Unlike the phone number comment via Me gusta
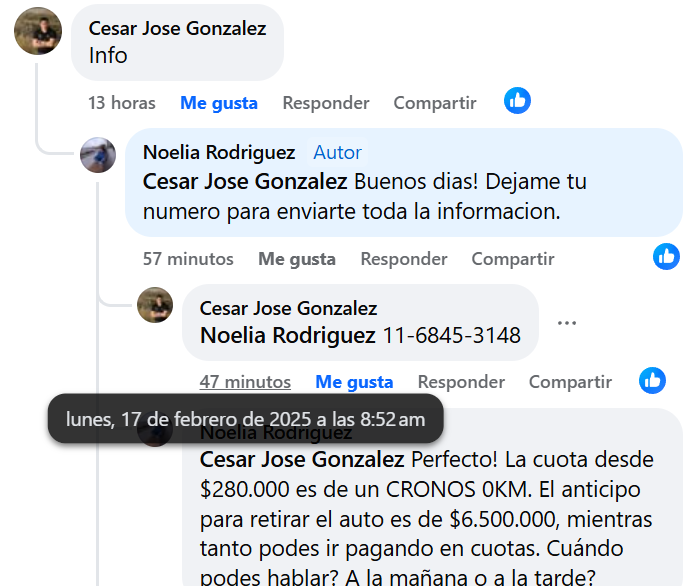This screenshot has height=586, width=693. point(354,382)
